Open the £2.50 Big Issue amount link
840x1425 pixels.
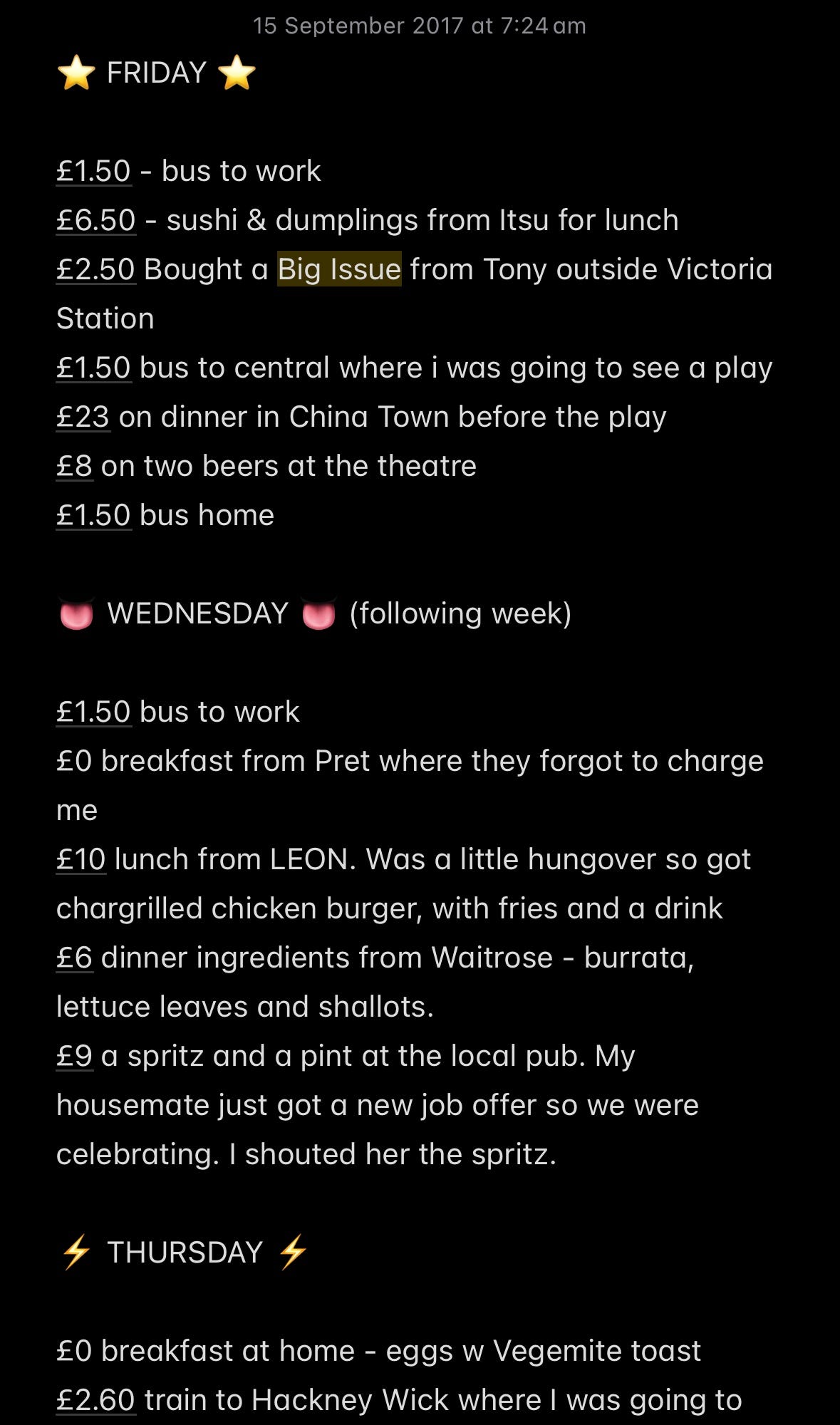(96, 269)
